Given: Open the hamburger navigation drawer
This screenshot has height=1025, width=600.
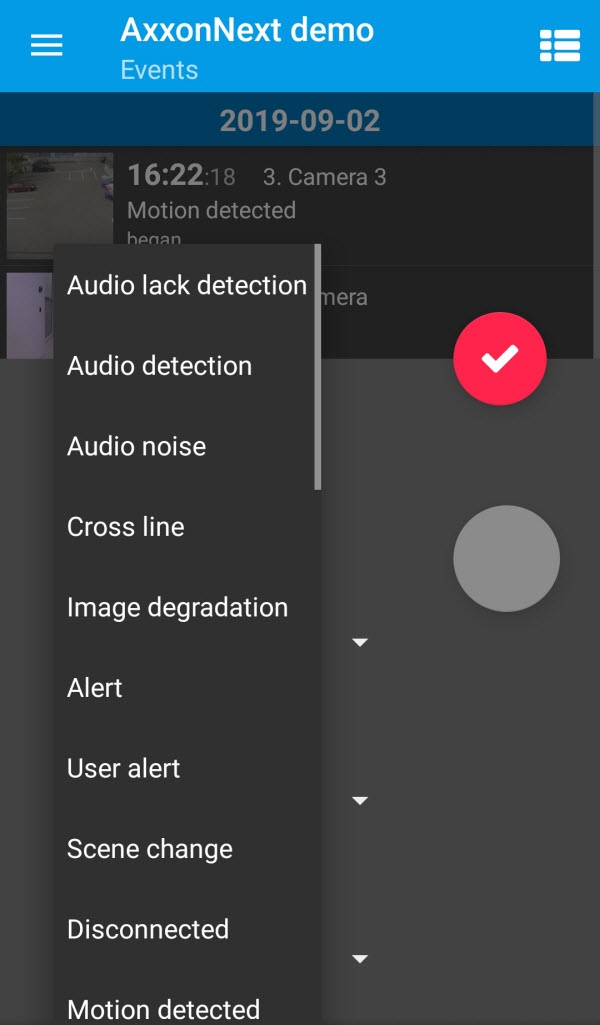Looking at the screenshot, I should click(x=47, y=45).
